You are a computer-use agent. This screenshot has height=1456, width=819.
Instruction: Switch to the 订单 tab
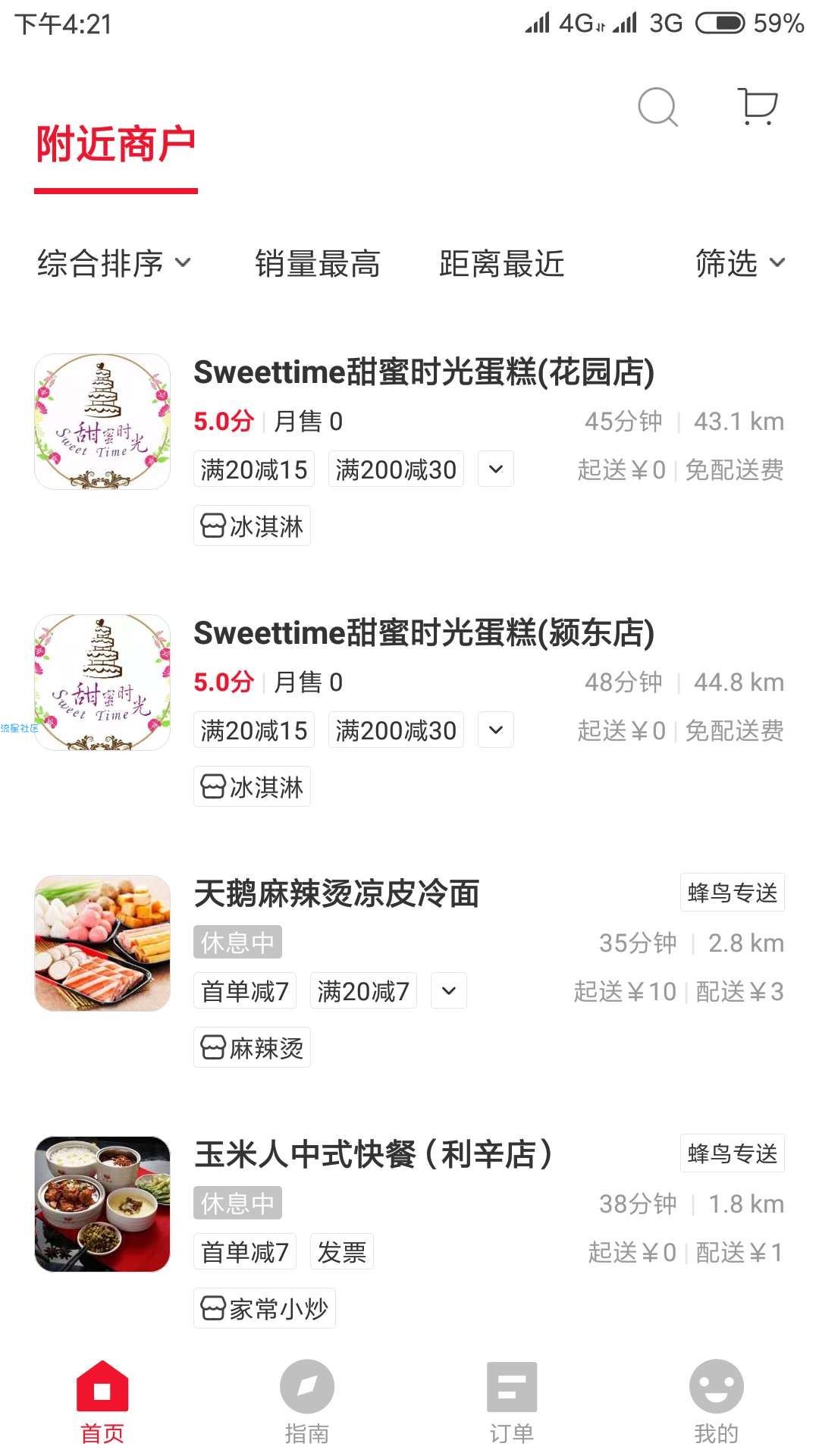coord(512,1402)
